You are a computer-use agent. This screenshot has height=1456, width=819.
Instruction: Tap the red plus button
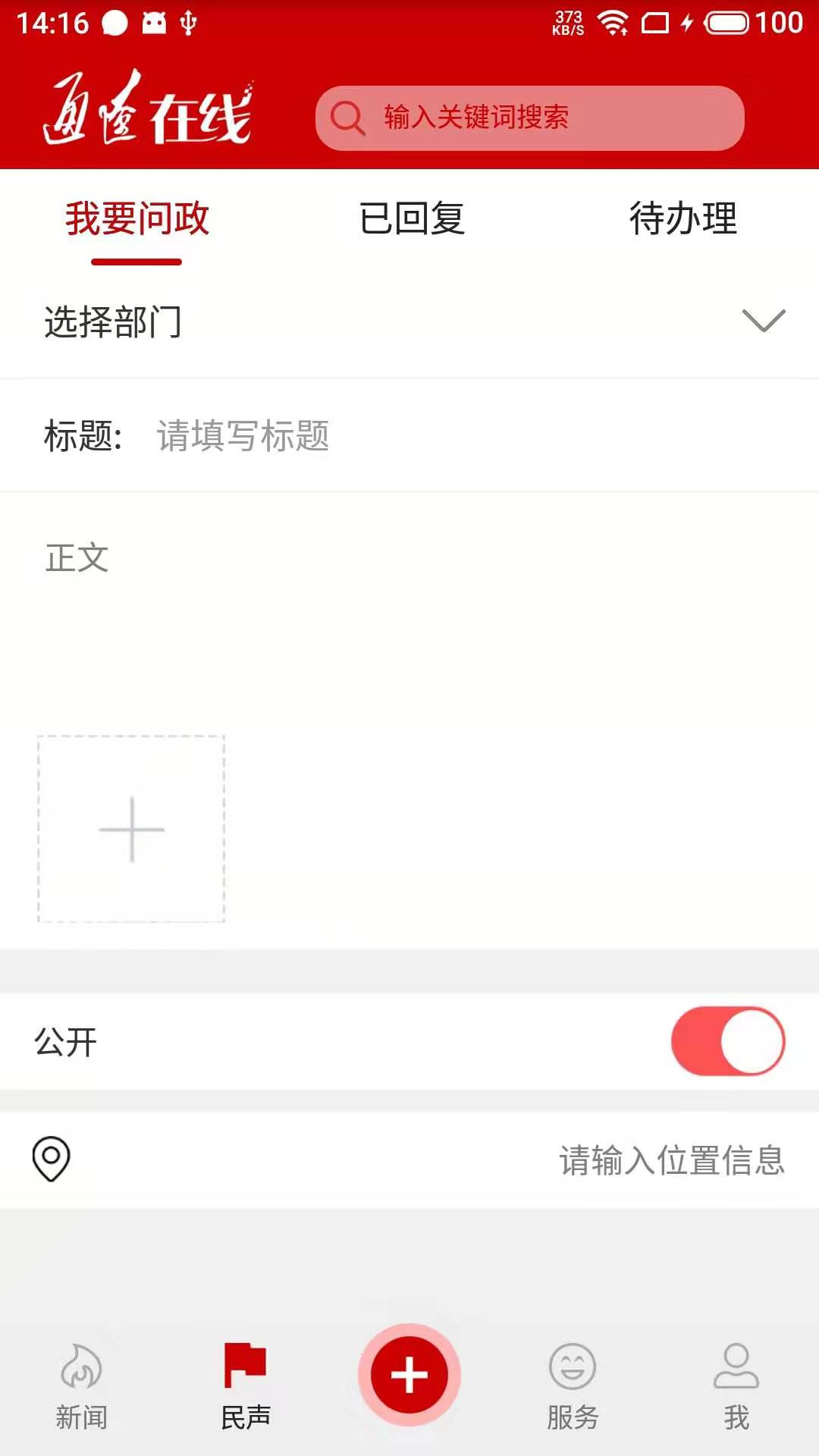[x=409, y=1374]
